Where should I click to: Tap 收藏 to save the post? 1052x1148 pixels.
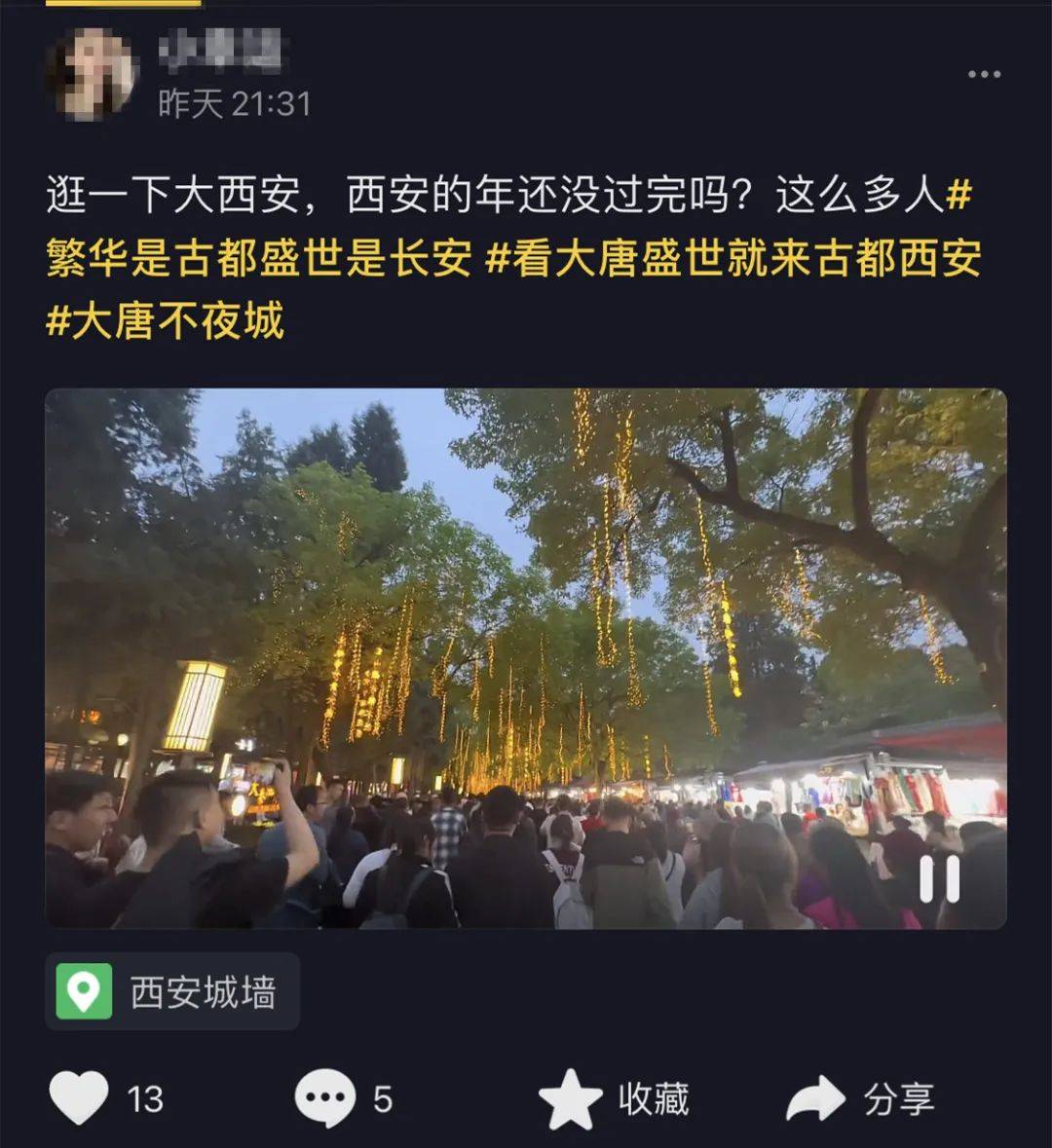click(x=615, y=1099)
